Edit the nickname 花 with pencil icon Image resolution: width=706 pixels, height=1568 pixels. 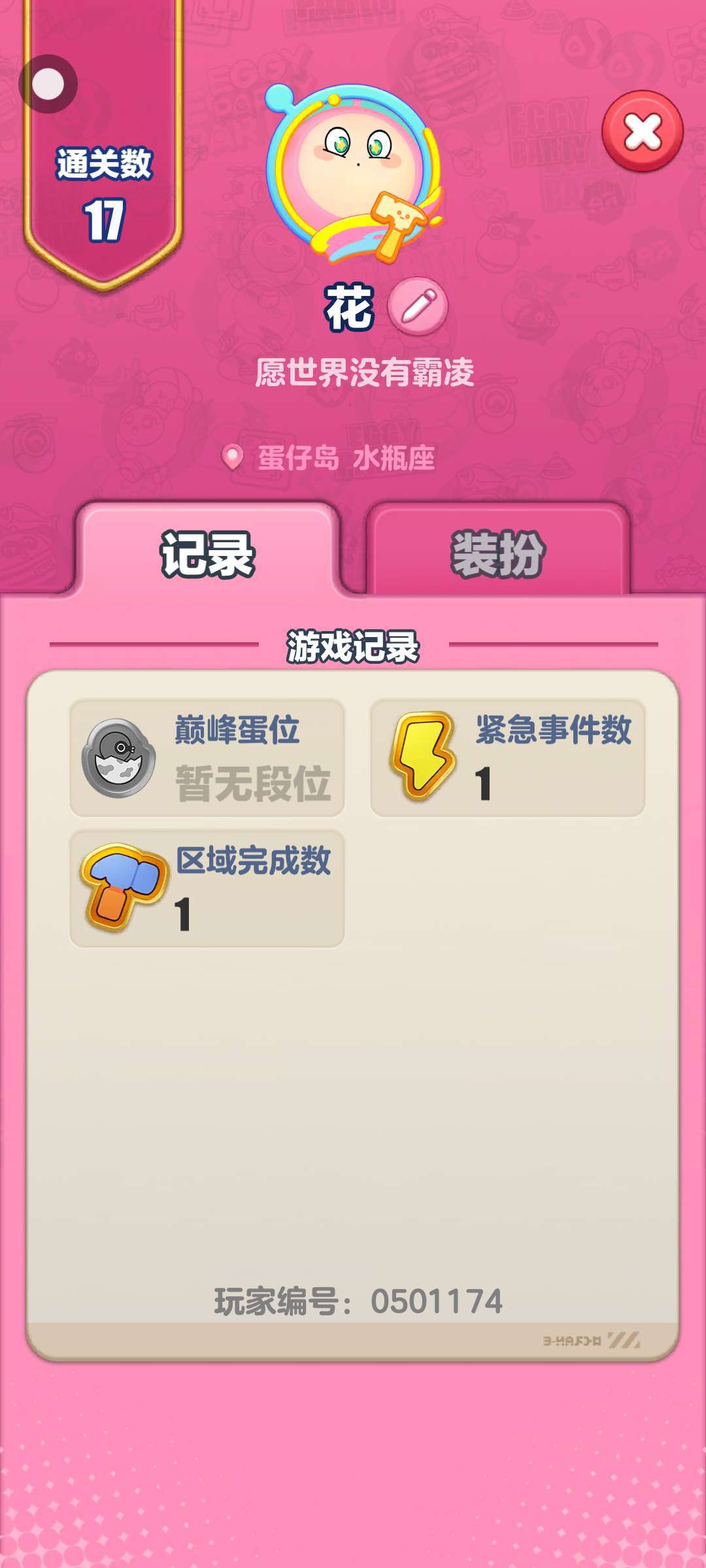coord(418,306)
